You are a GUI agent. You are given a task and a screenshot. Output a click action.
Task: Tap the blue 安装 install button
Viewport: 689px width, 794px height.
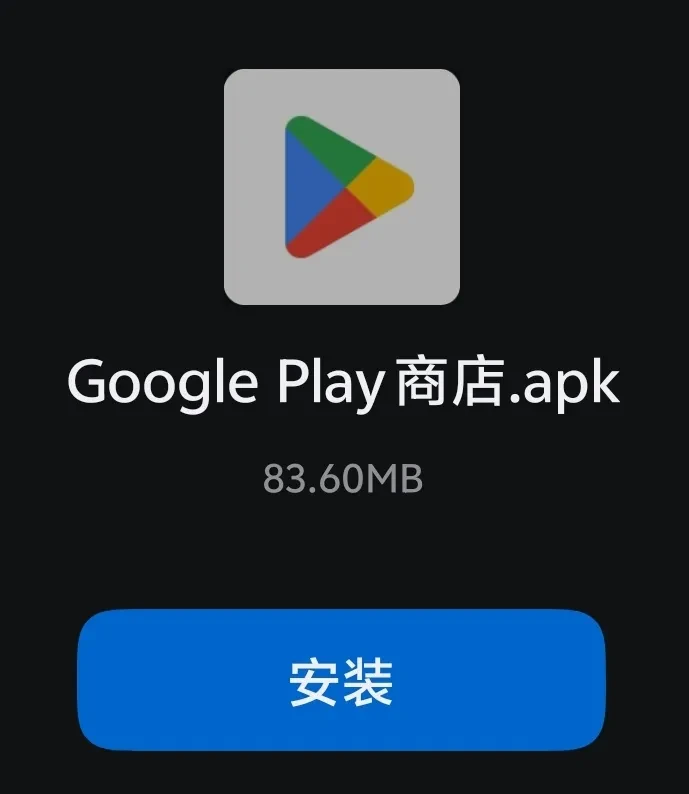341,680
